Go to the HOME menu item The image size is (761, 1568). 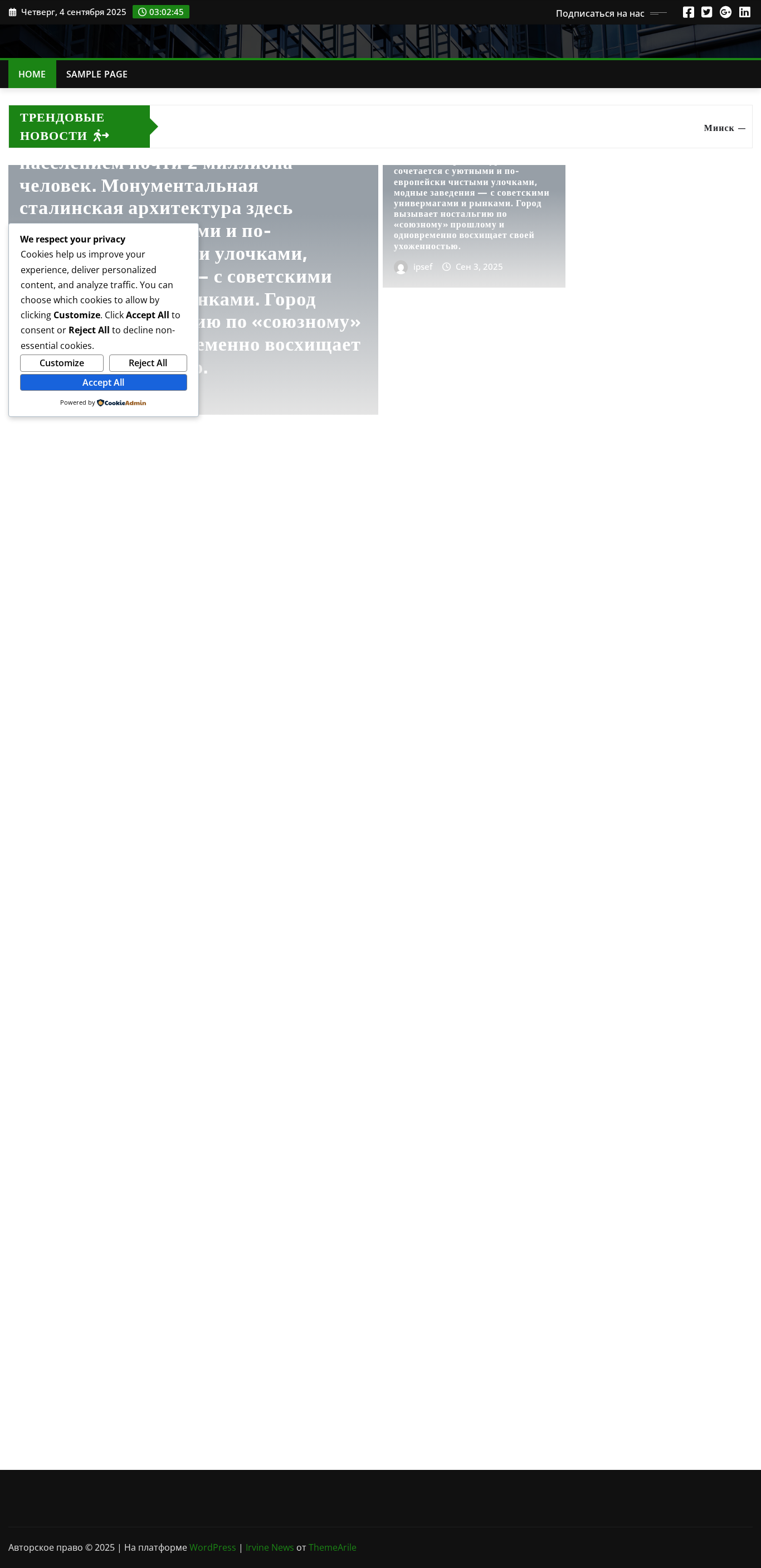click(x=32, y=74)
